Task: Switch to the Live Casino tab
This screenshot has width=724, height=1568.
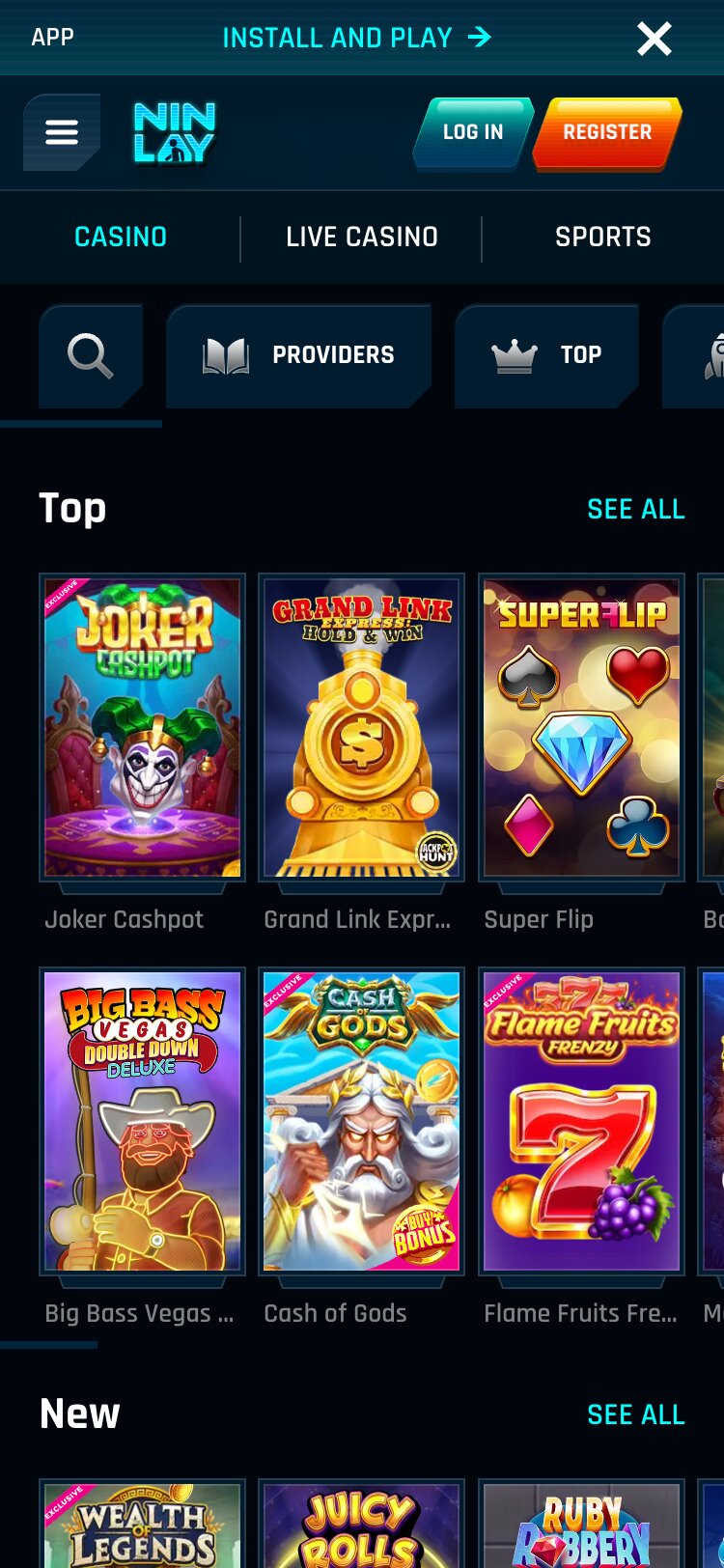Action: coord(361,238)
